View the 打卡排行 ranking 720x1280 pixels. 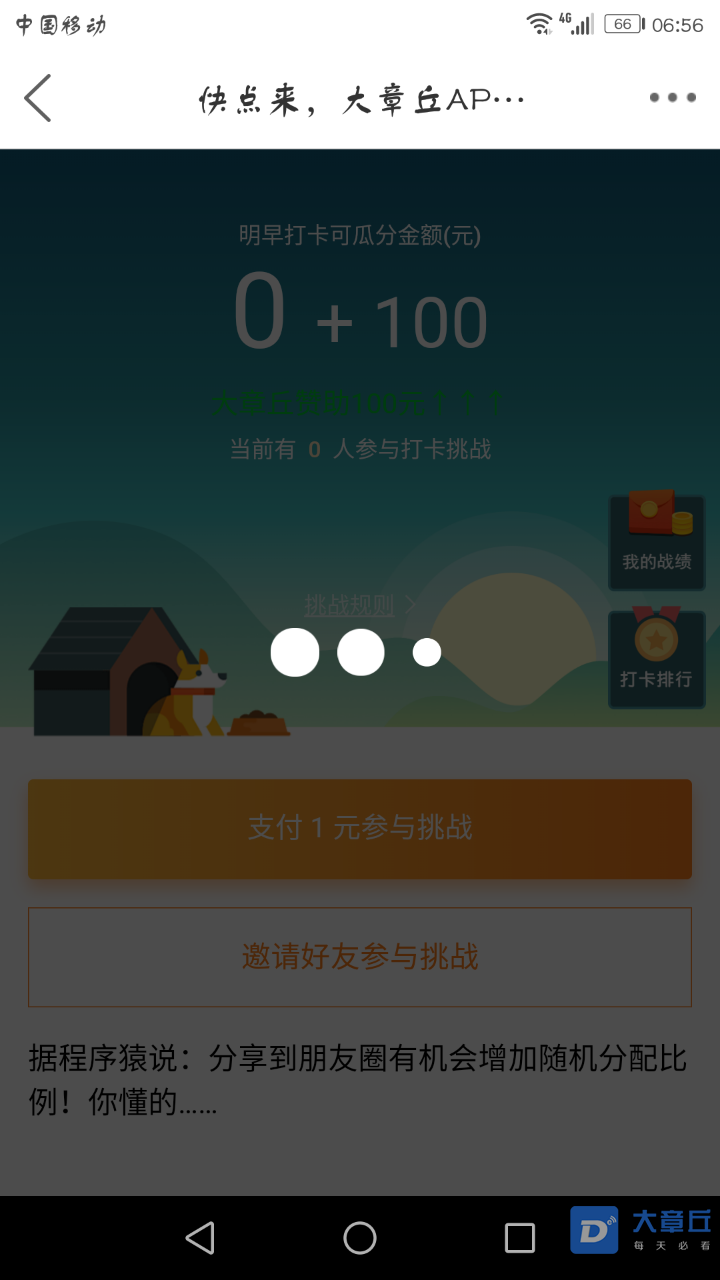657,659
